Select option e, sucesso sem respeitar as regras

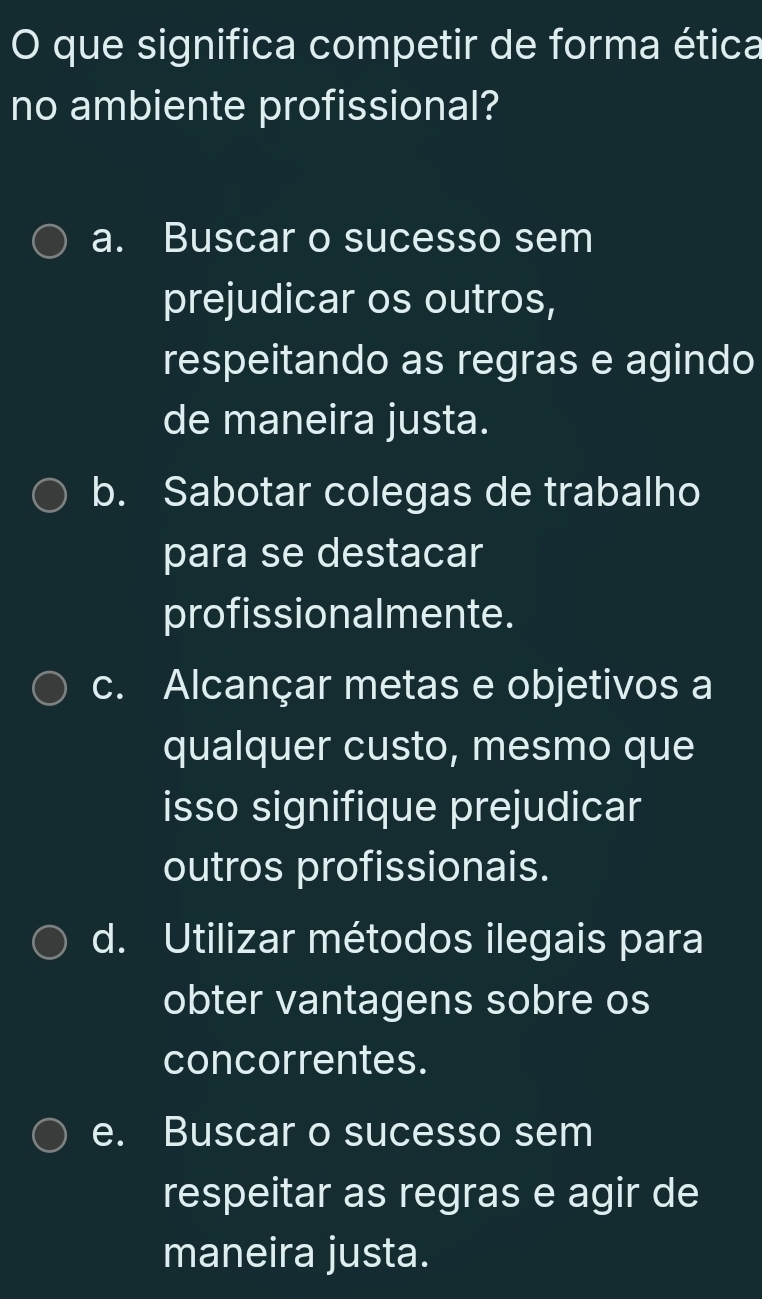point(49,1135)
